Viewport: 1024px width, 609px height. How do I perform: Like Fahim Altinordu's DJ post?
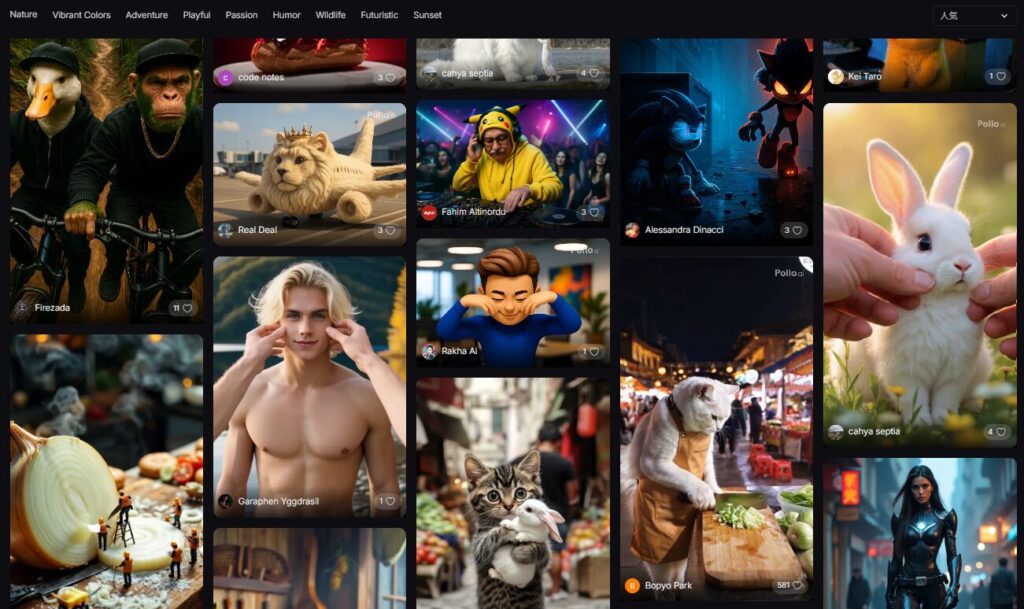[590, 212]
